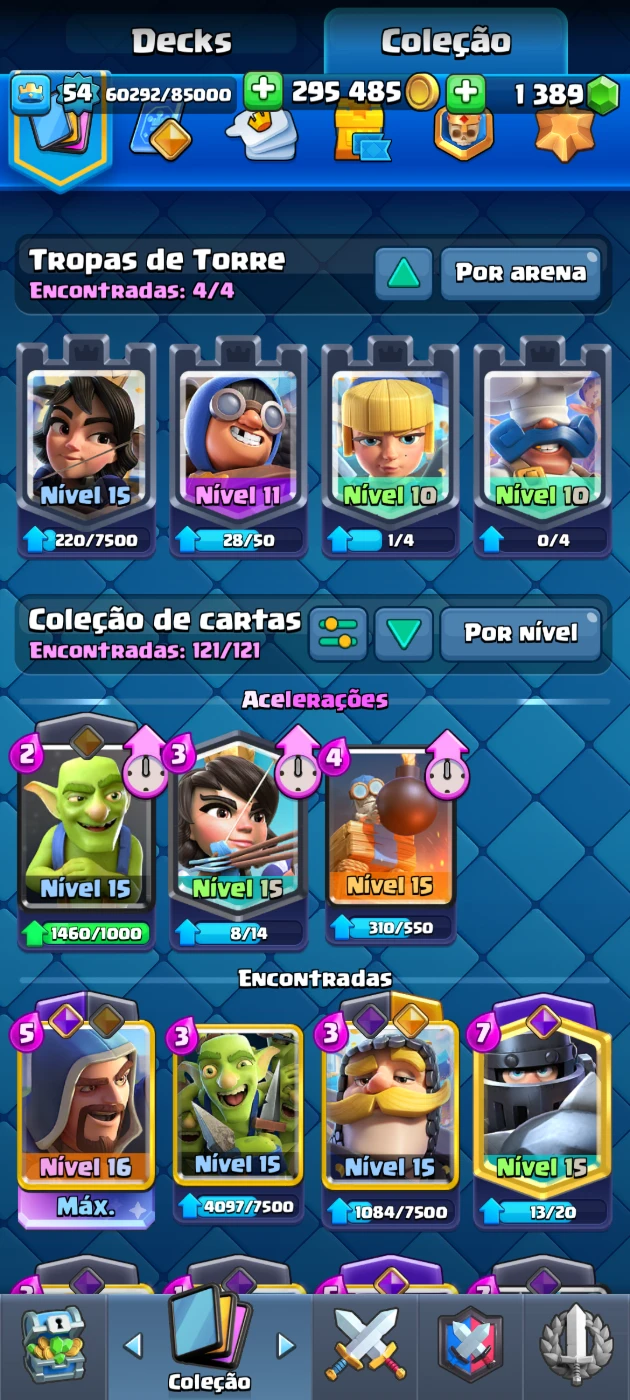Image resolution: width=630 pixels, height=1400 pixels.
Task: Collapse Tropas de Torre with green arrow
Action: [x=404, y=273]
